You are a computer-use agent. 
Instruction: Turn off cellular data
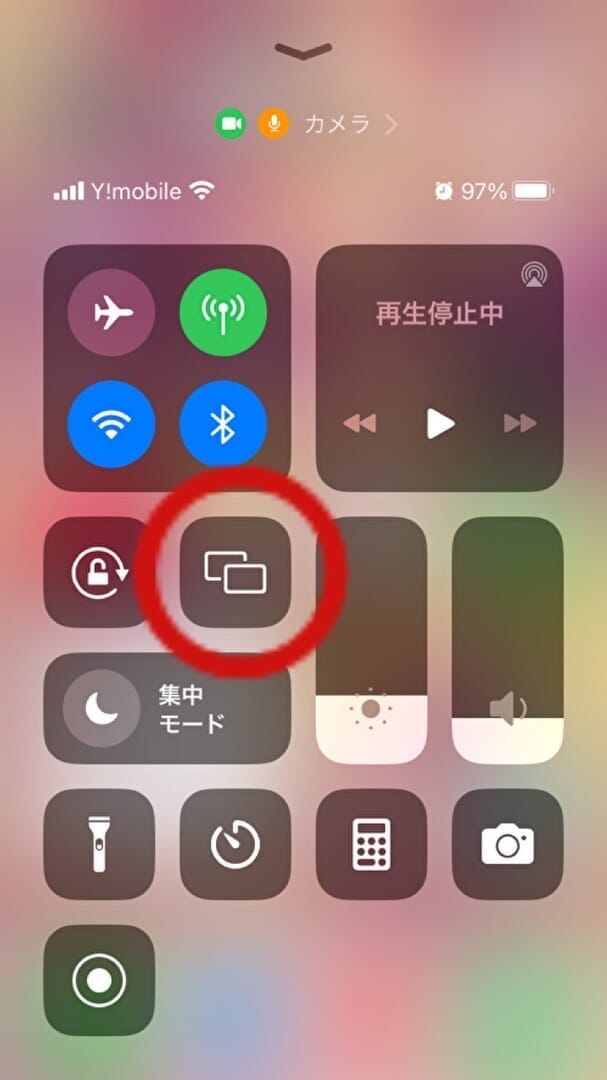click(223, 314)
